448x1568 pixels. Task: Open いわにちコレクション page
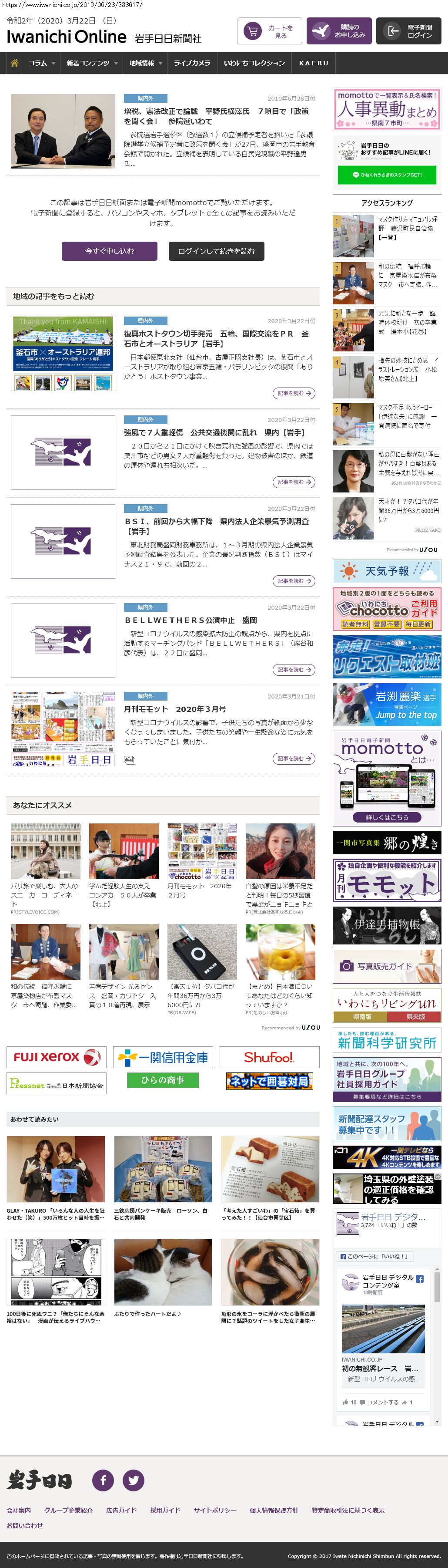[254, 63]
